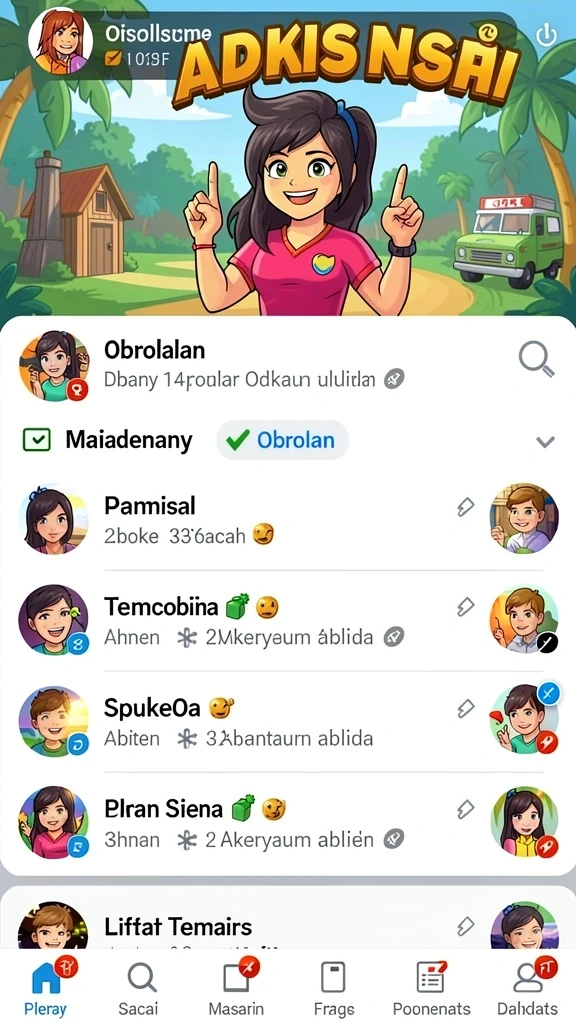Image resolution: width=576 pixels, height=1024 pixels.
Task: Tap the power icon in the top corner
Action: tap(545, 36)
